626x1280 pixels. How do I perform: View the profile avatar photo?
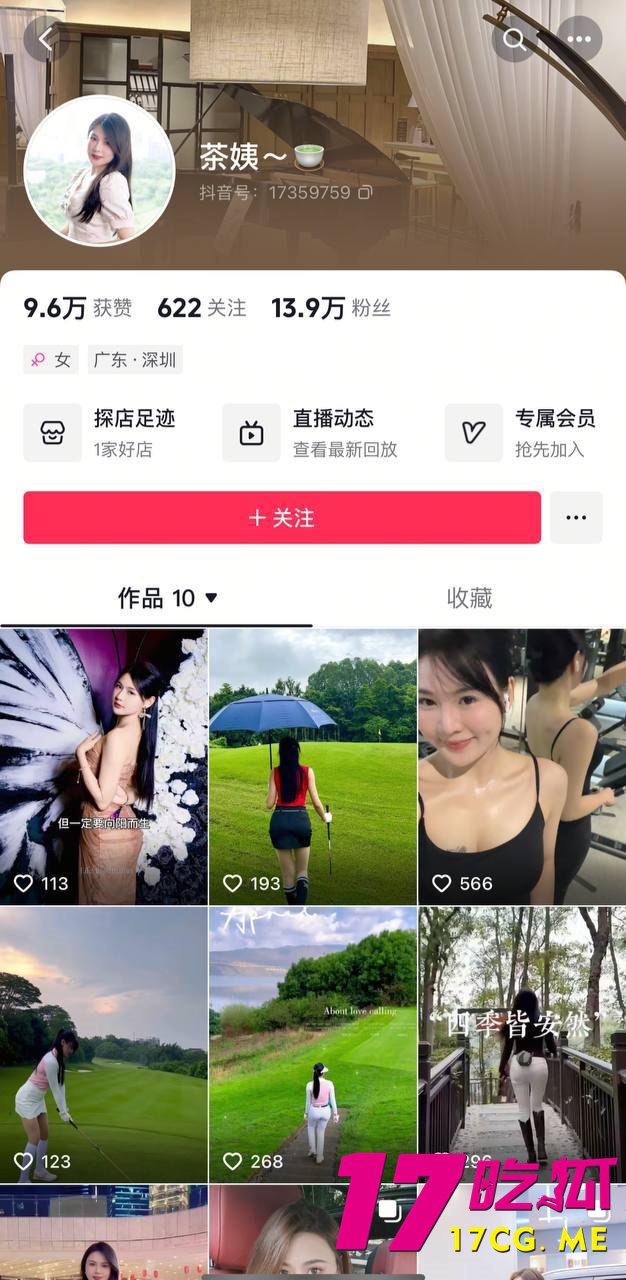(99, 170)
